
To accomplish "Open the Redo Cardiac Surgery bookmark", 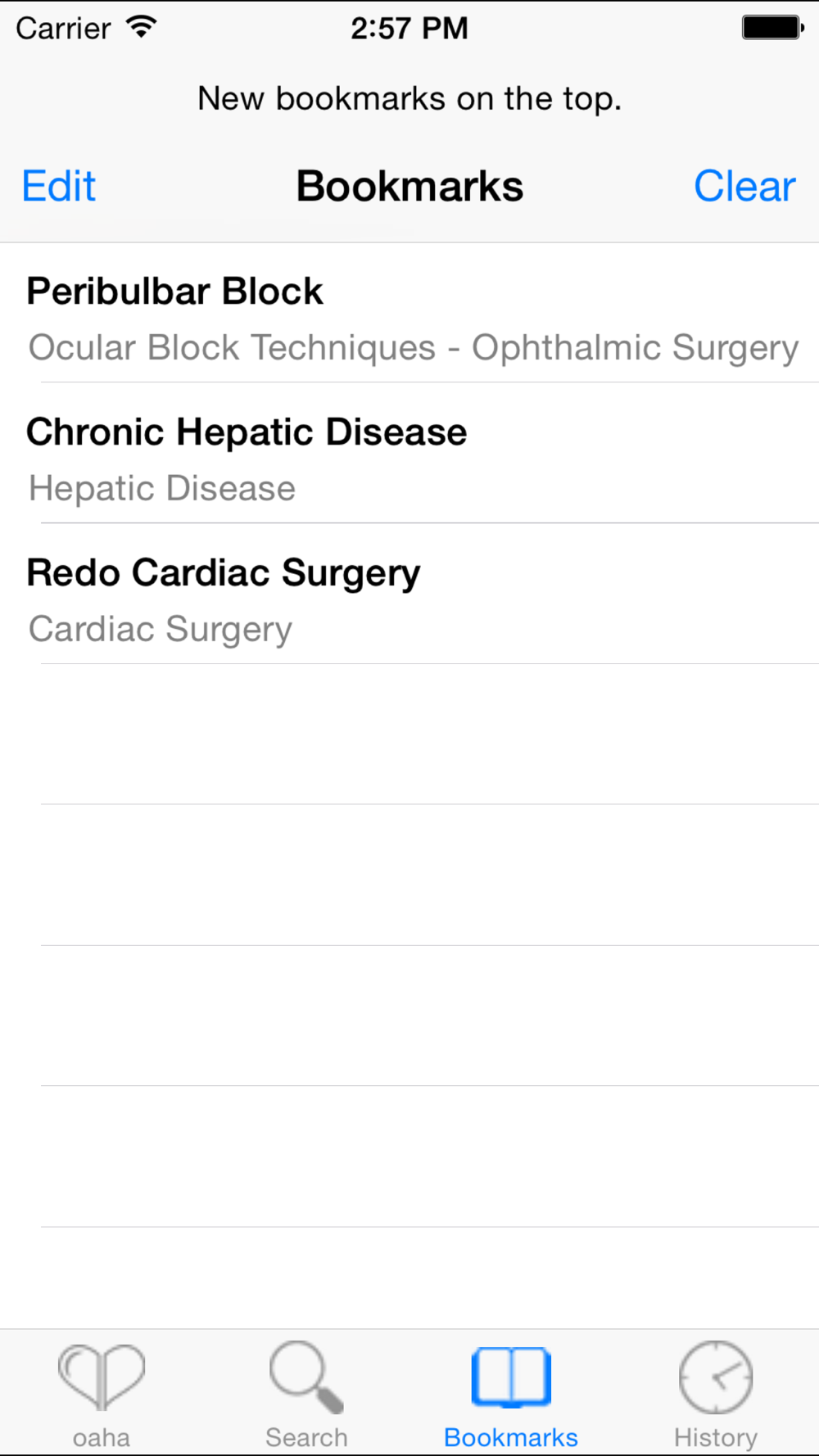I will tap(409, 594).
